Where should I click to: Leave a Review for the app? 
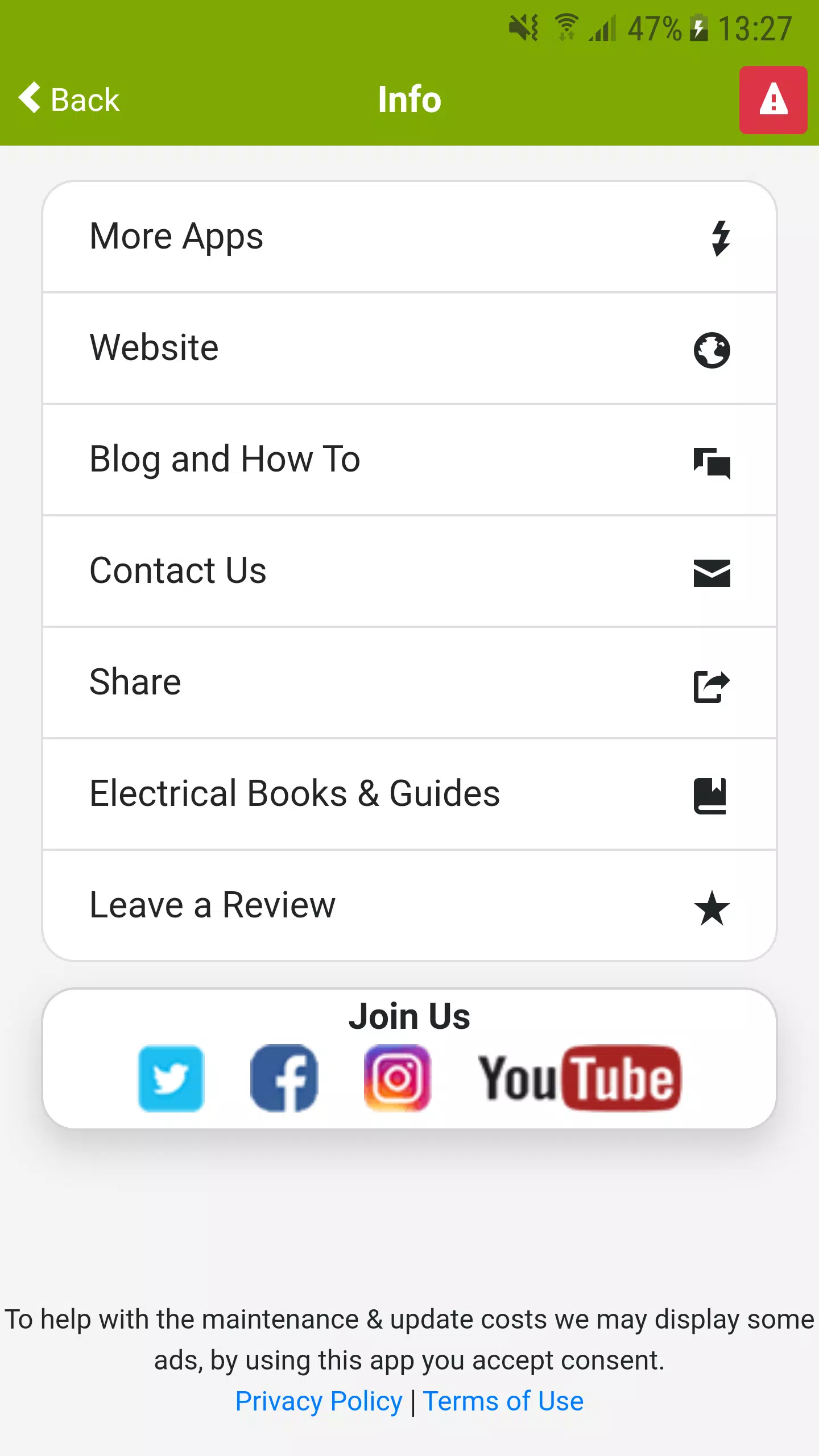point(409,905)
